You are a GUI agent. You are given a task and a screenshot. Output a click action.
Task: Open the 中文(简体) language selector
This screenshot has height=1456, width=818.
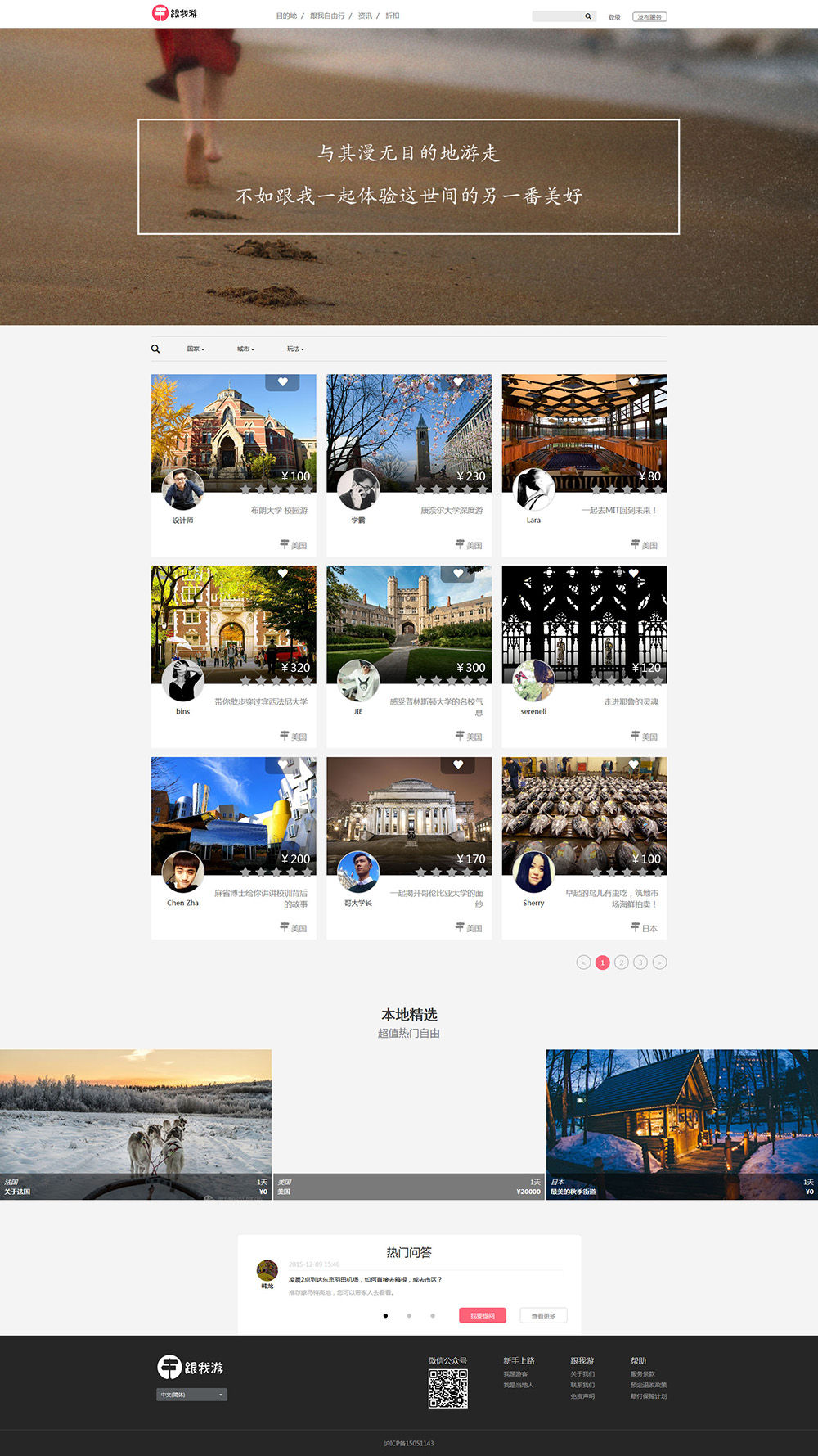191,1395
